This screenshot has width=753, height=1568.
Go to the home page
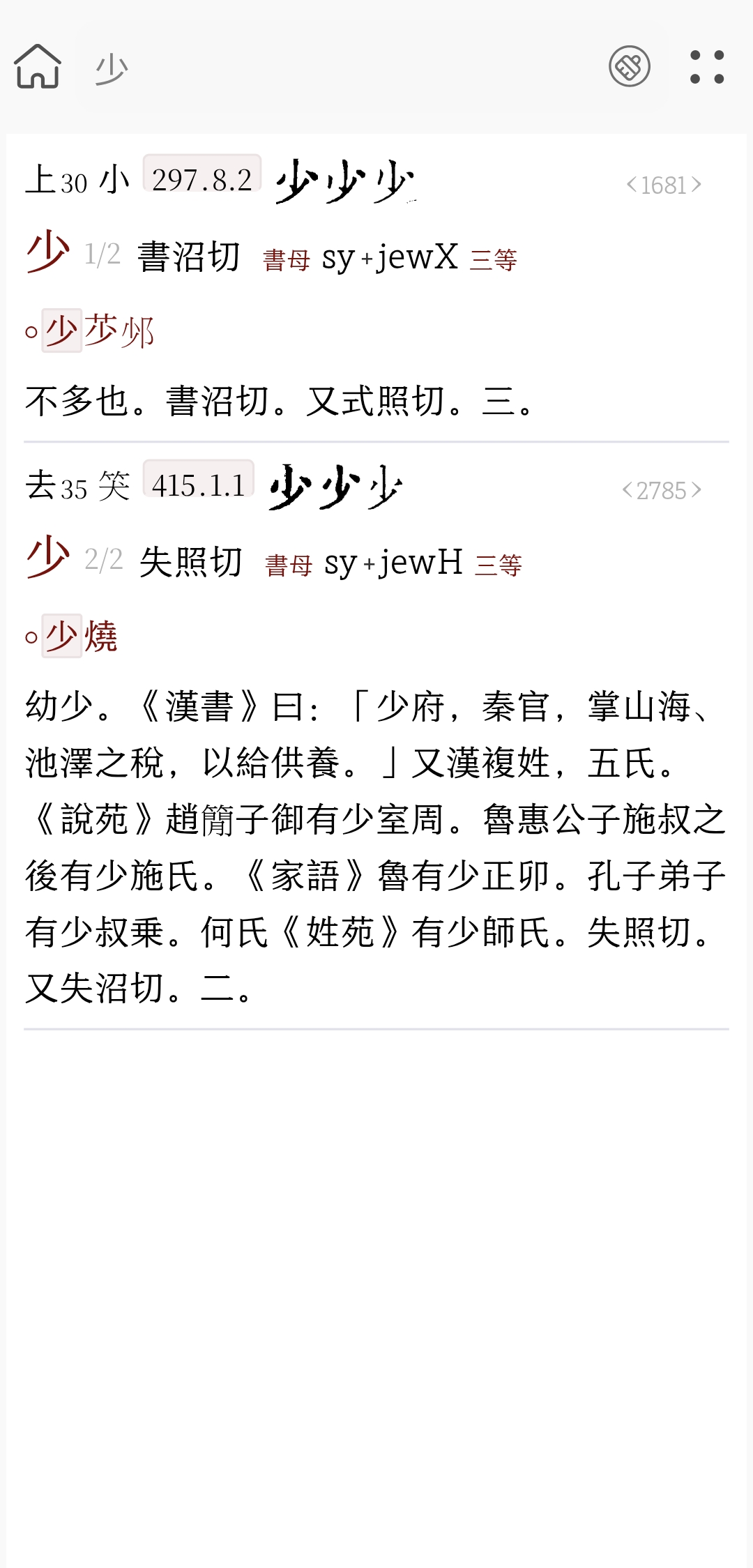click(38, 67)
